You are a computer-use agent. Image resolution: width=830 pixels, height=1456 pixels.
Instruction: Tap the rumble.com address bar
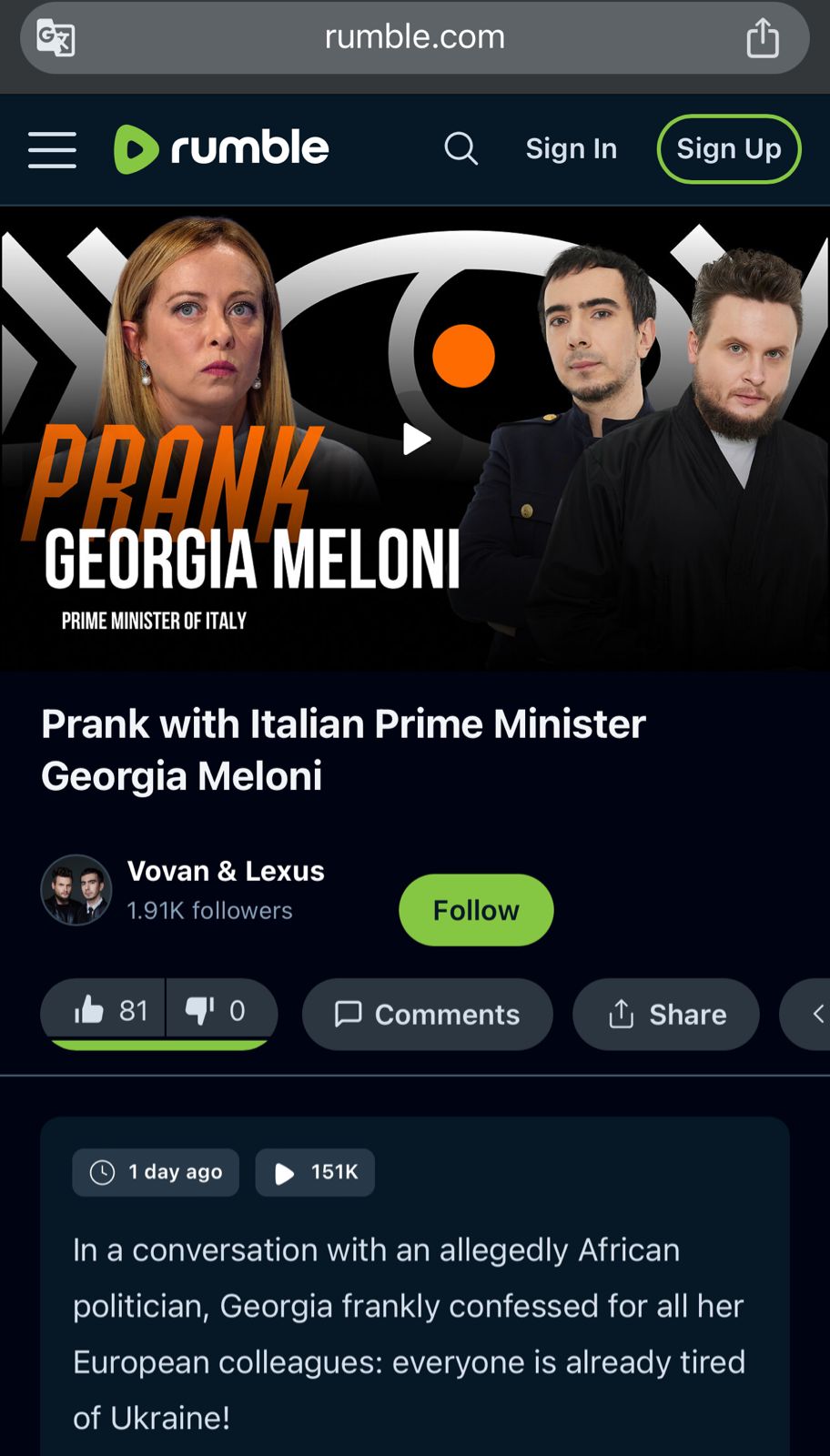coord(414,37)
